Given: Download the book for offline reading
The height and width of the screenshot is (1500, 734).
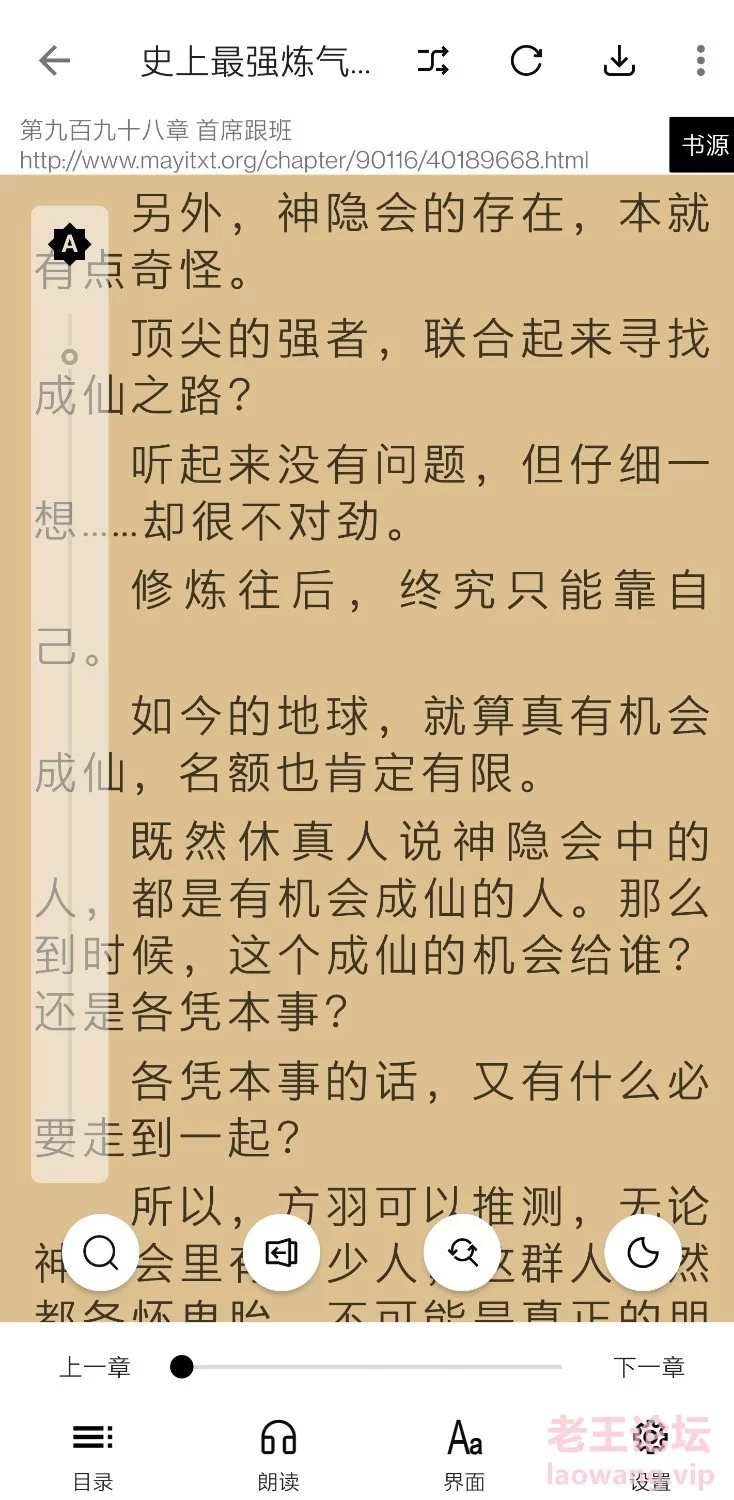Looking at the screenshot, I should pyautogui.click(x=619, y=62).
